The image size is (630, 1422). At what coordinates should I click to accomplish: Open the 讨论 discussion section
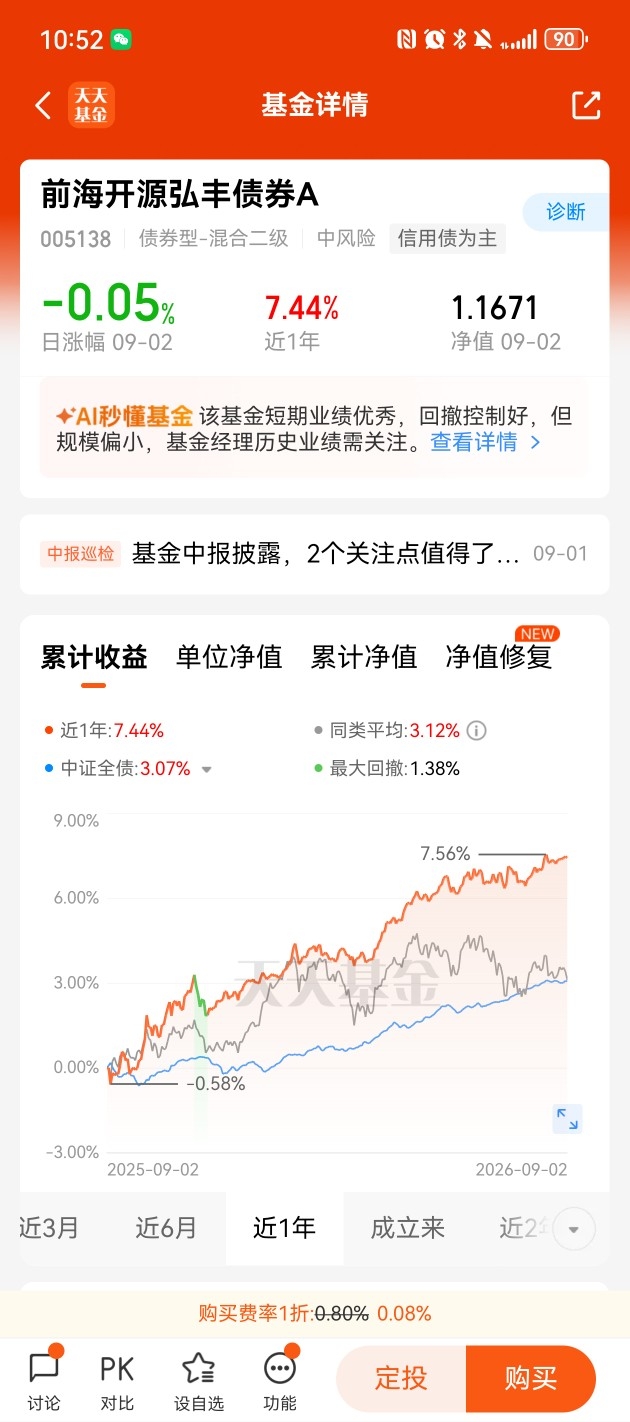tap(44, 1380)
